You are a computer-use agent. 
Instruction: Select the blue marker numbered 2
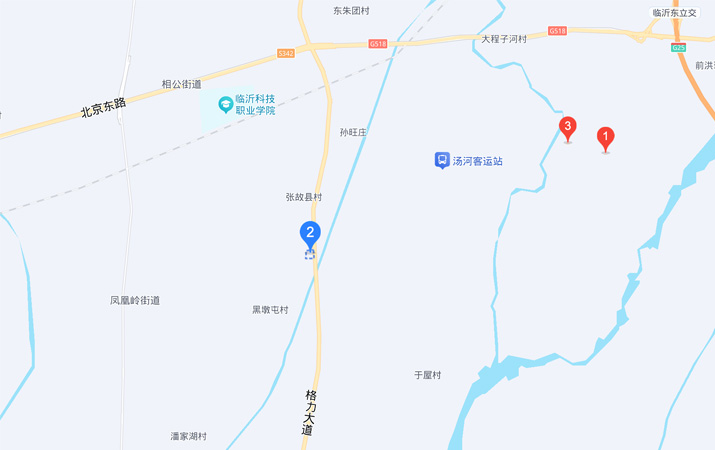click(x=310, y=235)
